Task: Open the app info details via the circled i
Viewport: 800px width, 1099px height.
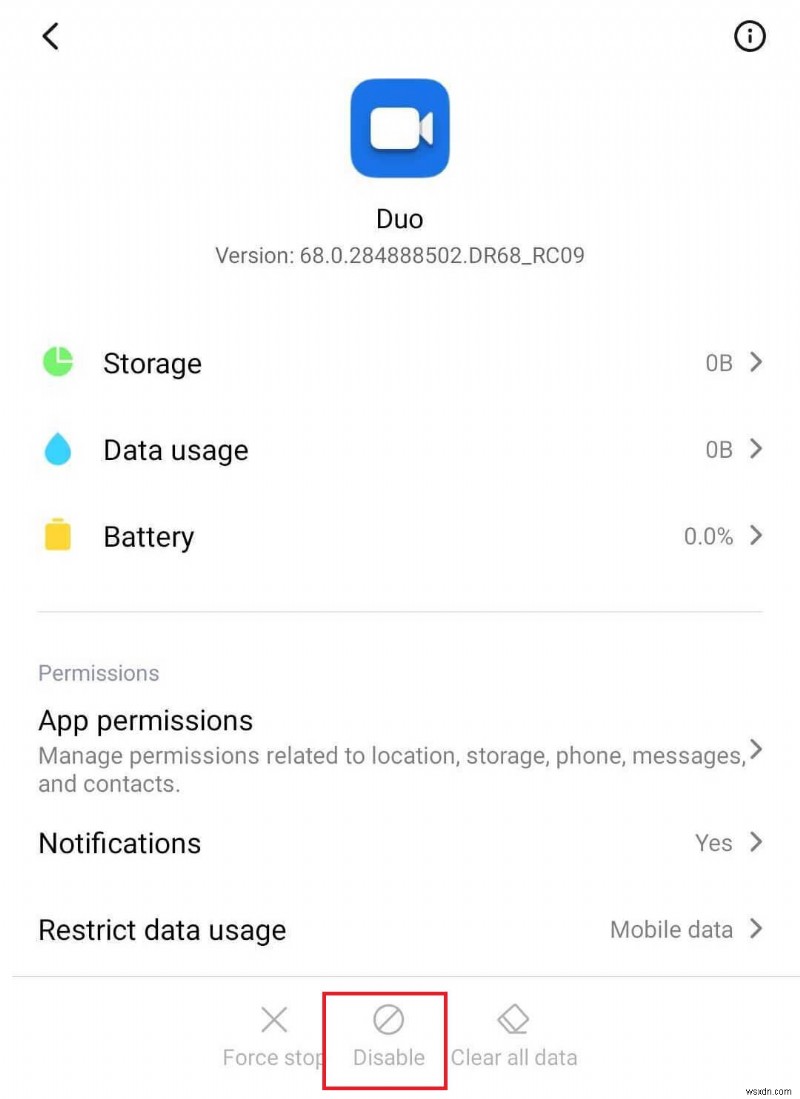Action: click(x=750, y=36)
